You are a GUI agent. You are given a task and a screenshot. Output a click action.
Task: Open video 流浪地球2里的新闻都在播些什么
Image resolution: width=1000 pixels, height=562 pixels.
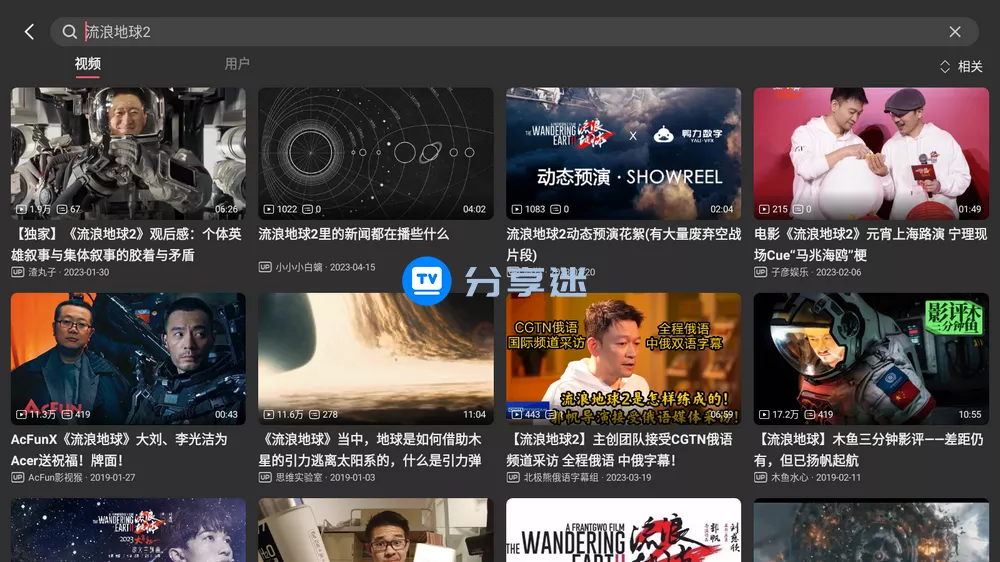375,154
